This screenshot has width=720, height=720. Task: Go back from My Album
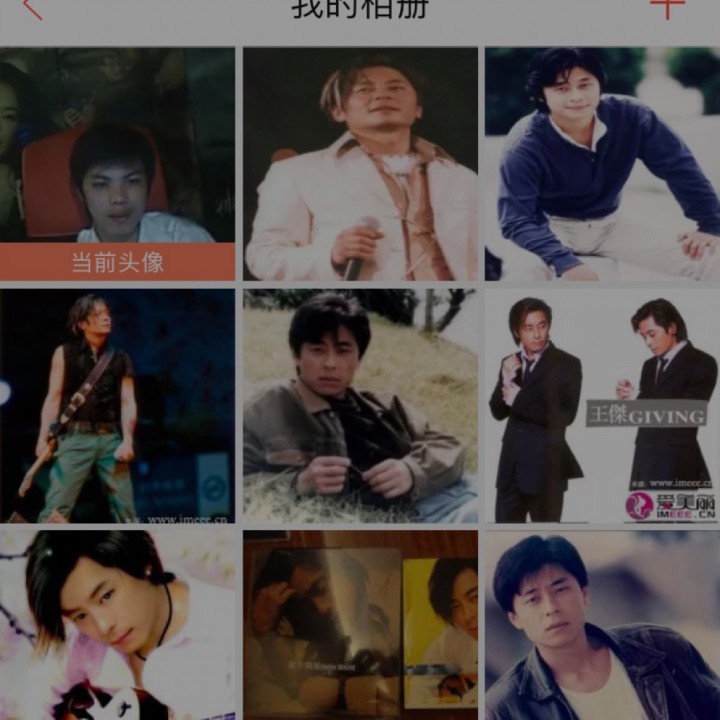tap(32, 8)
